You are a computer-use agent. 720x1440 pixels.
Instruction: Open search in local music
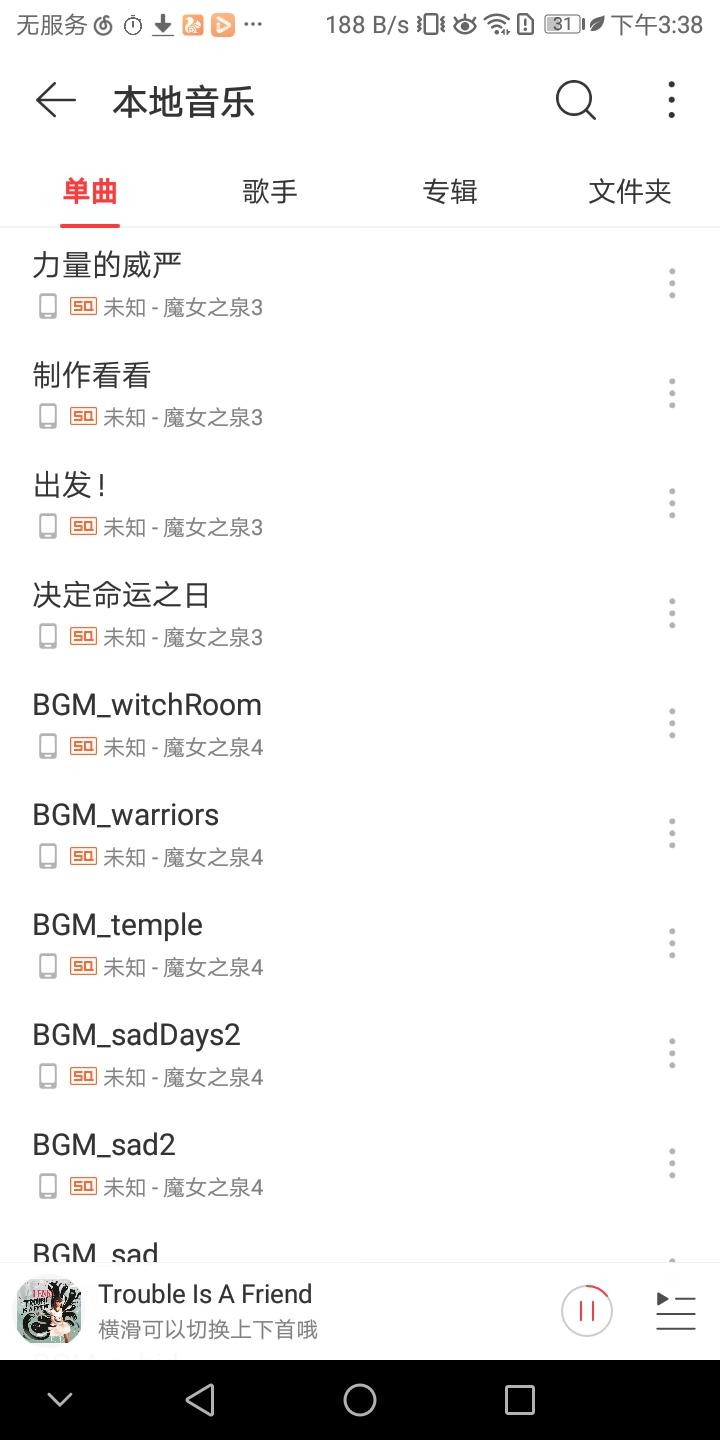pos(575,100)
